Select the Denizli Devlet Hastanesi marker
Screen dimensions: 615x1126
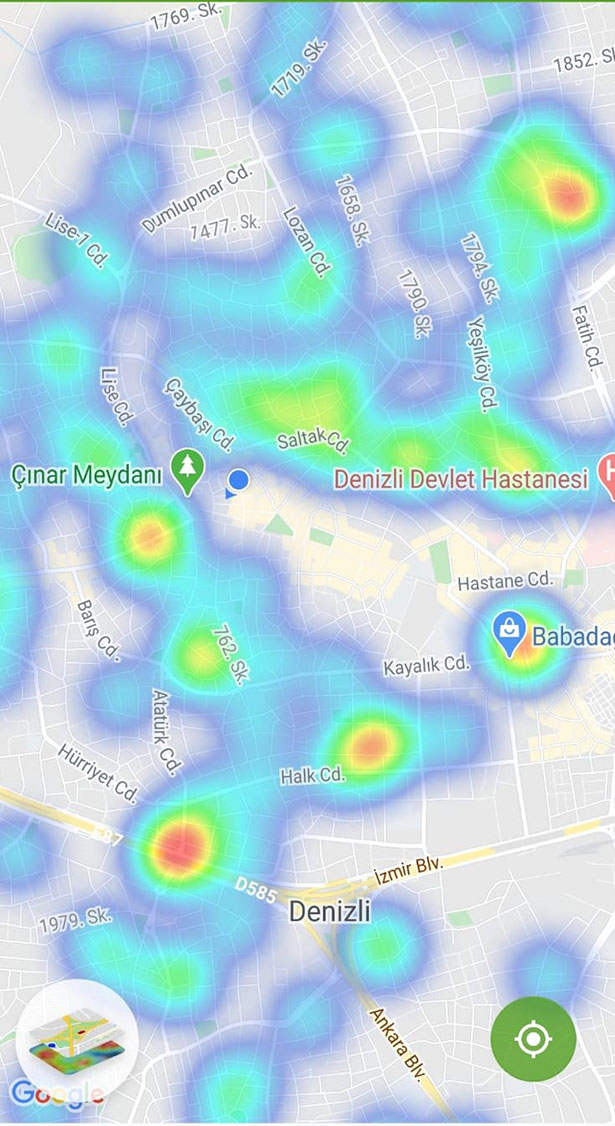pyautogui.click(x=605, y=470)
